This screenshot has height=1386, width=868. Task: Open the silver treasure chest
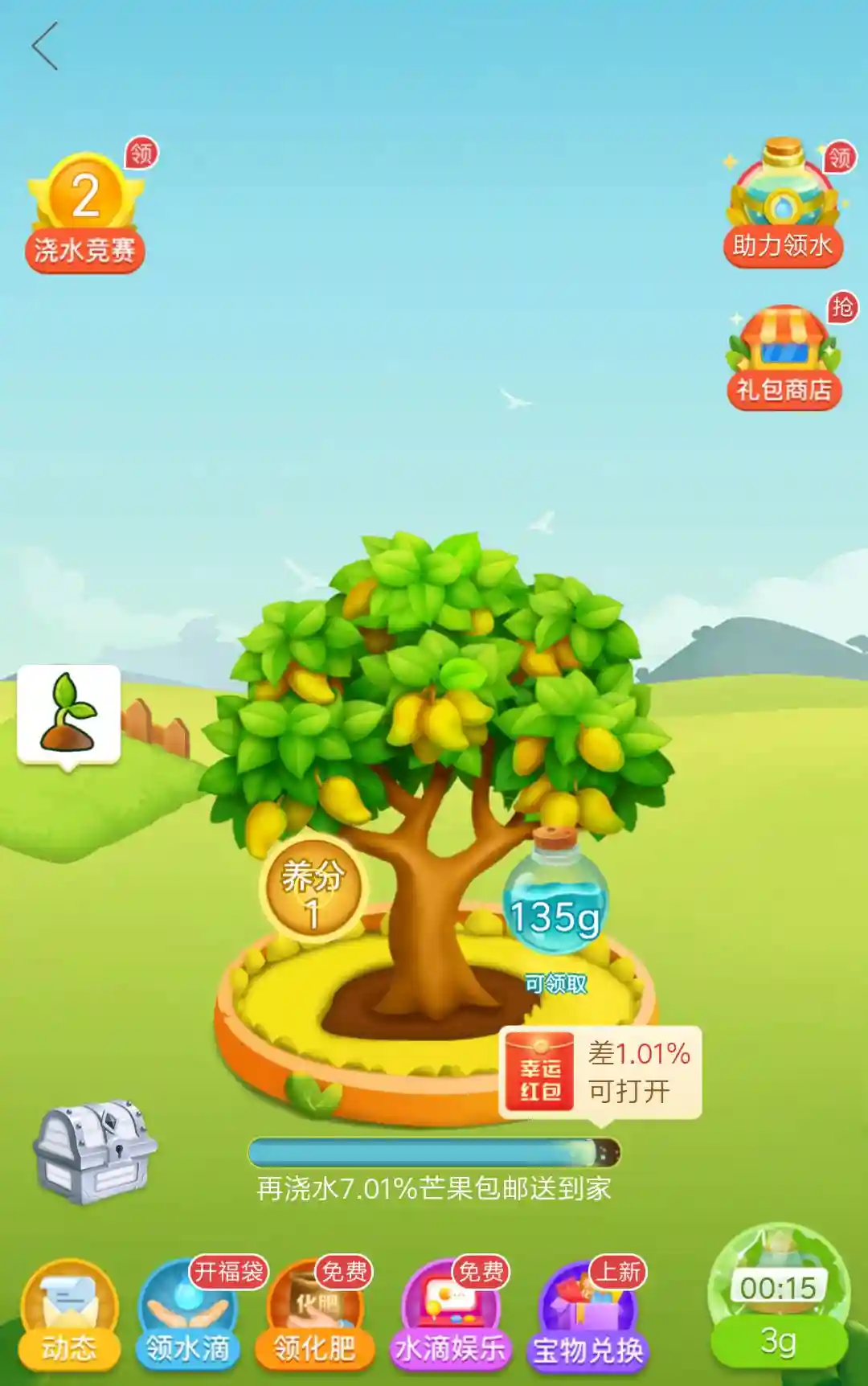(94, 1151)
